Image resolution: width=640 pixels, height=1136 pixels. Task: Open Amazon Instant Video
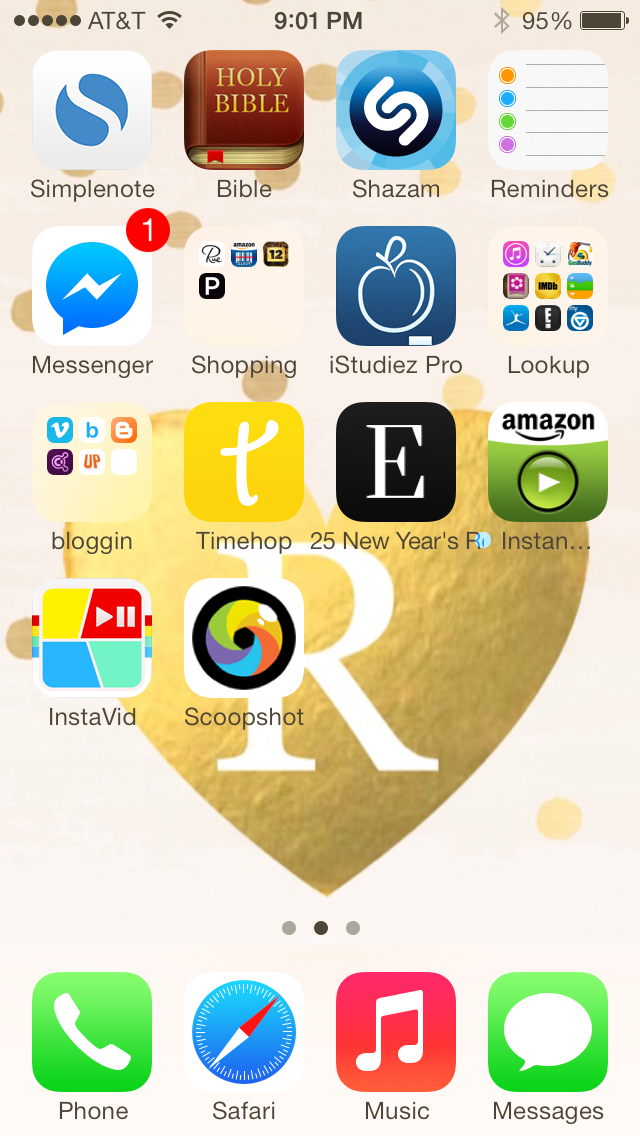[x=548, y=462]
